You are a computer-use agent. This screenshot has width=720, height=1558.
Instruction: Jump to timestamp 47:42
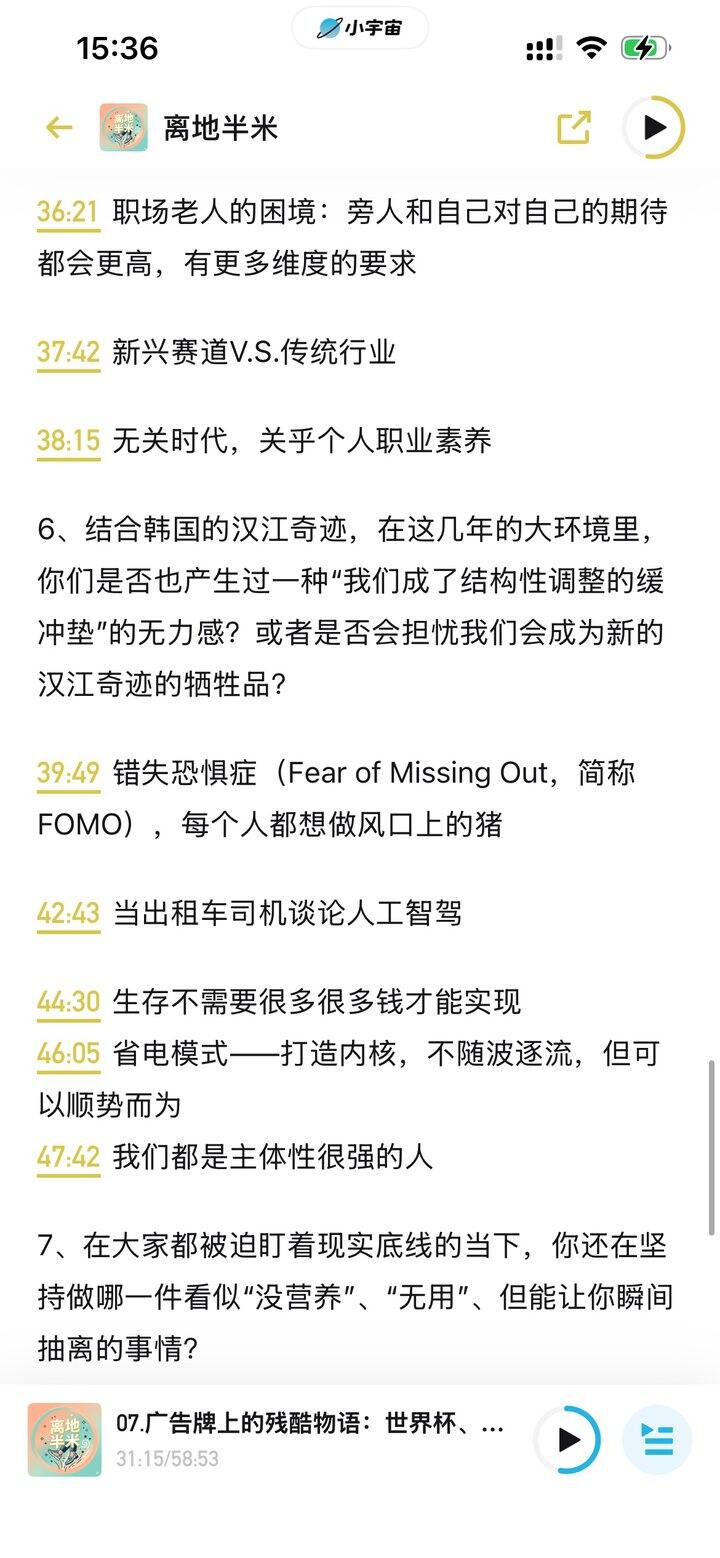(x=68, y=1157)
